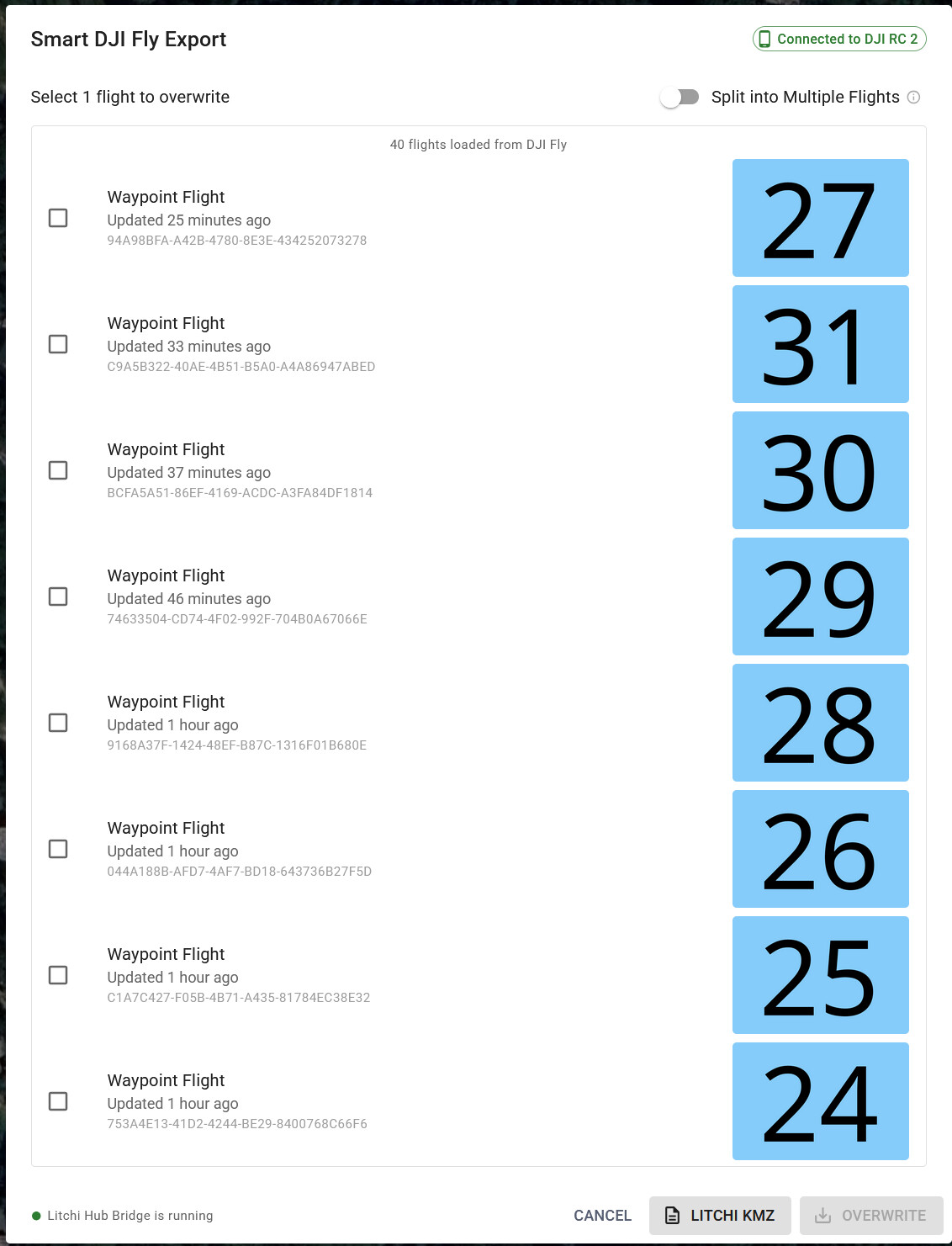The height and width of the screenshot is (1246, 952).
Task: Tick the flight with ID starting C1A7C427
Action: coord(58,975)
